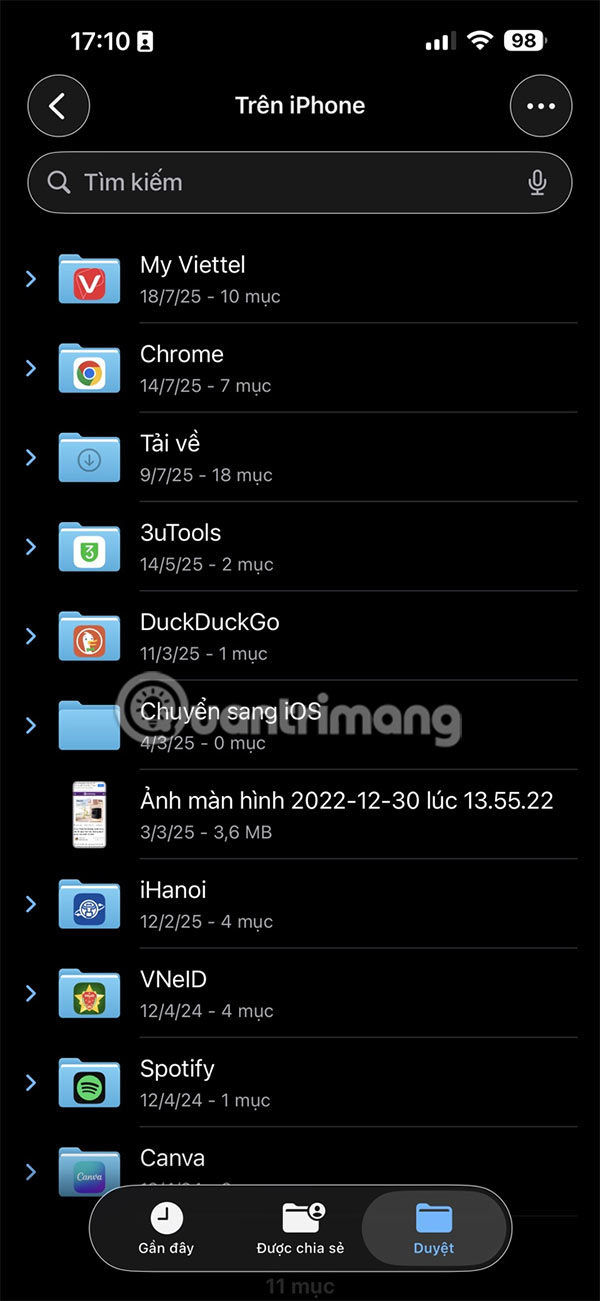
Task: Expand the Tải về folder chevron
Action: pos(30,457)
